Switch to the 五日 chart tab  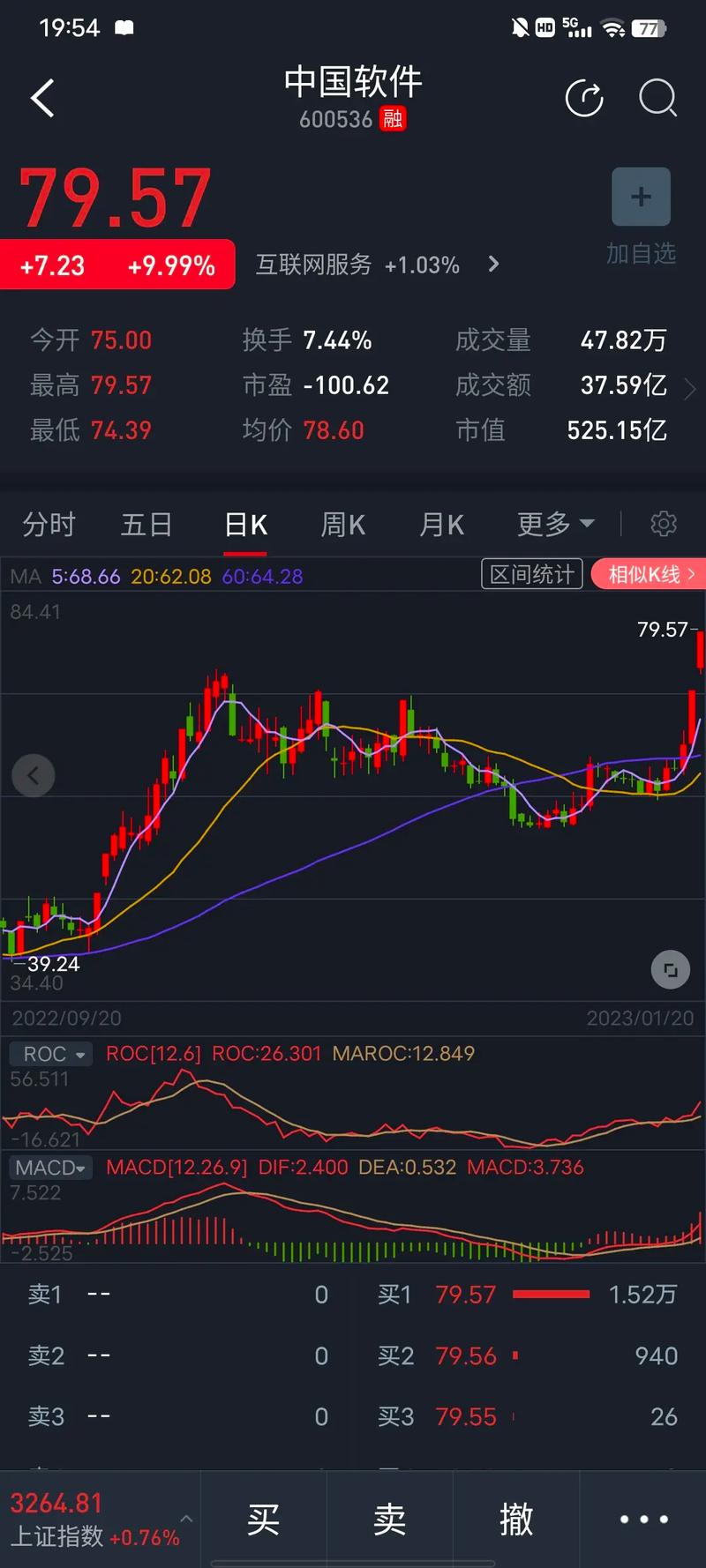coord(146,525)
